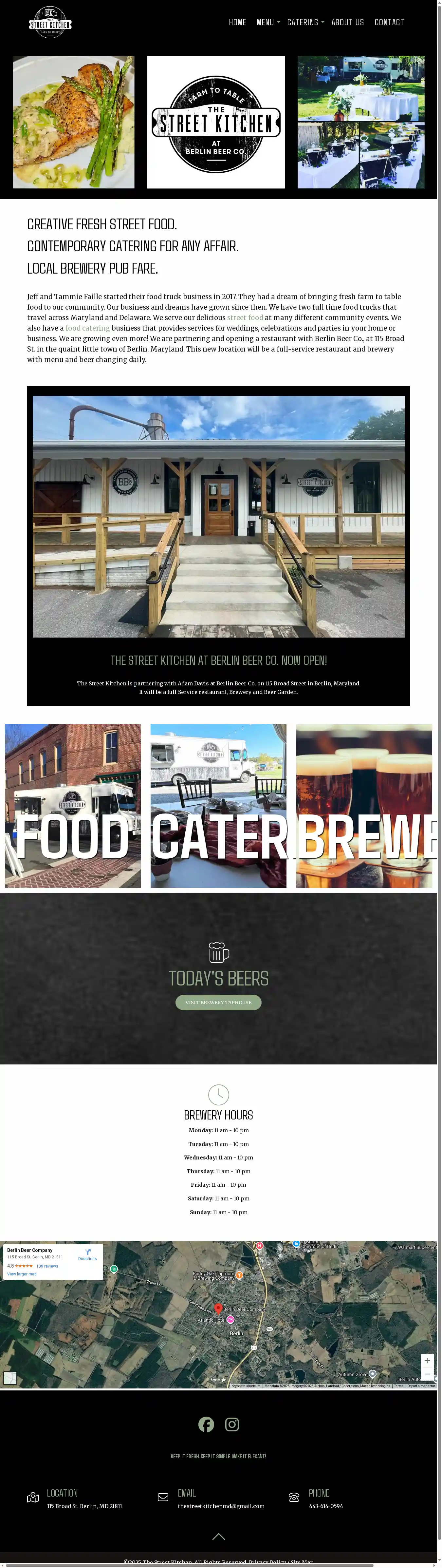Follow the 'street food' text link
This screenshot has height=1568, width=442.
[x=245, y=317]
